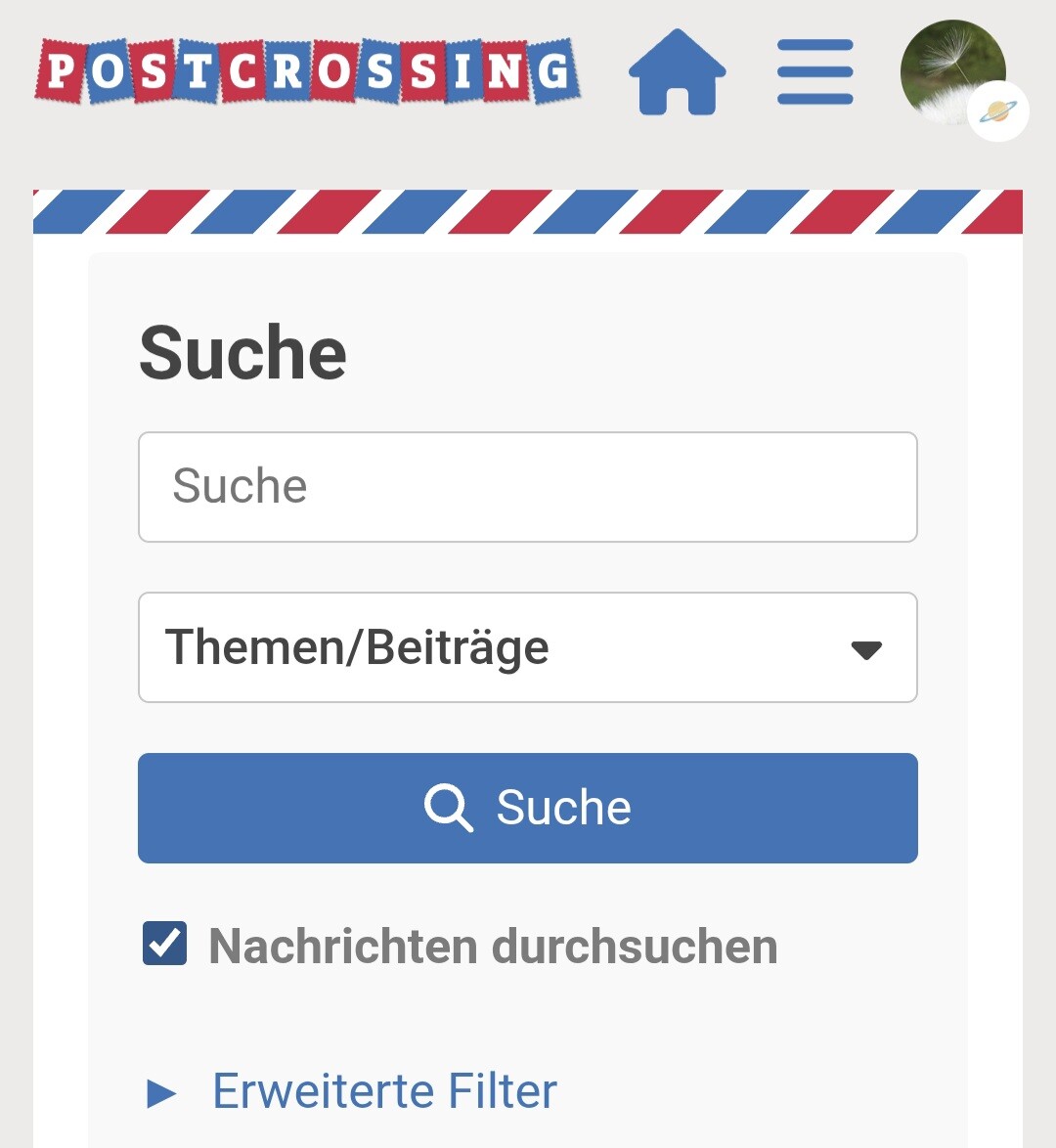1056x1148 pixels.
Task: Expand Erweiterte Filter
Action: point(384,1091)
